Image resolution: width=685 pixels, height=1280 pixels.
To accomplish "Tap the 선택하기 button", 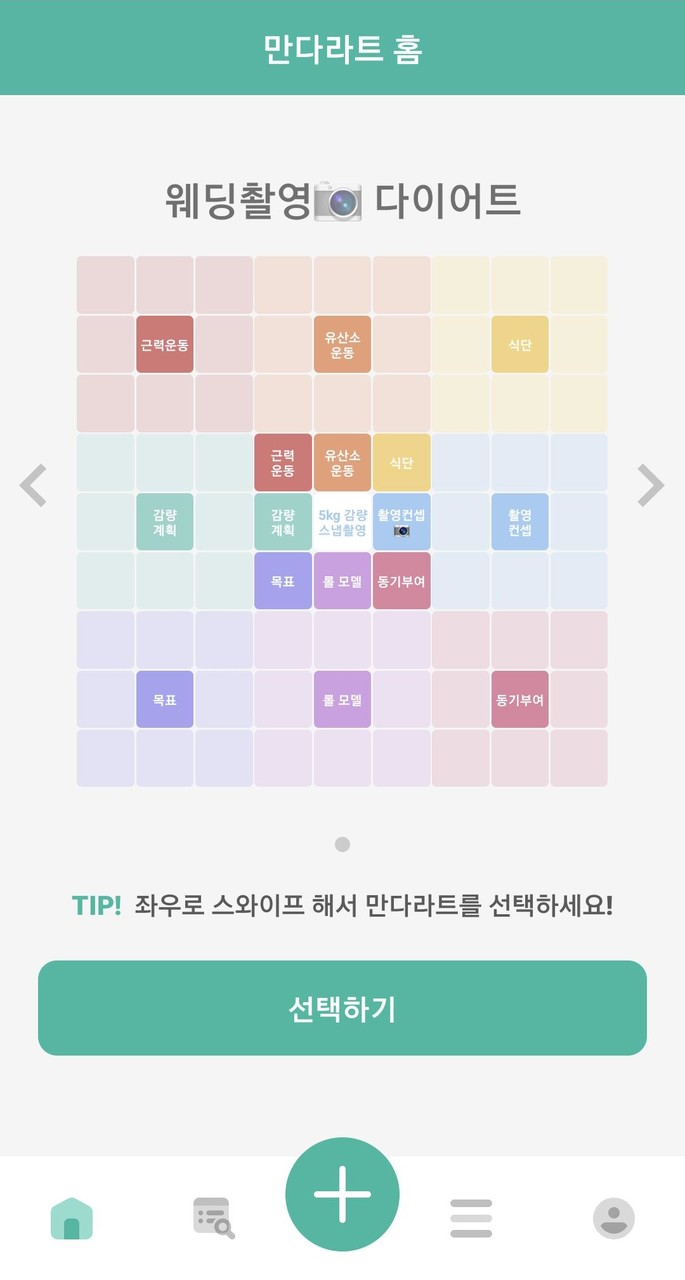I will coord(342,1008).
